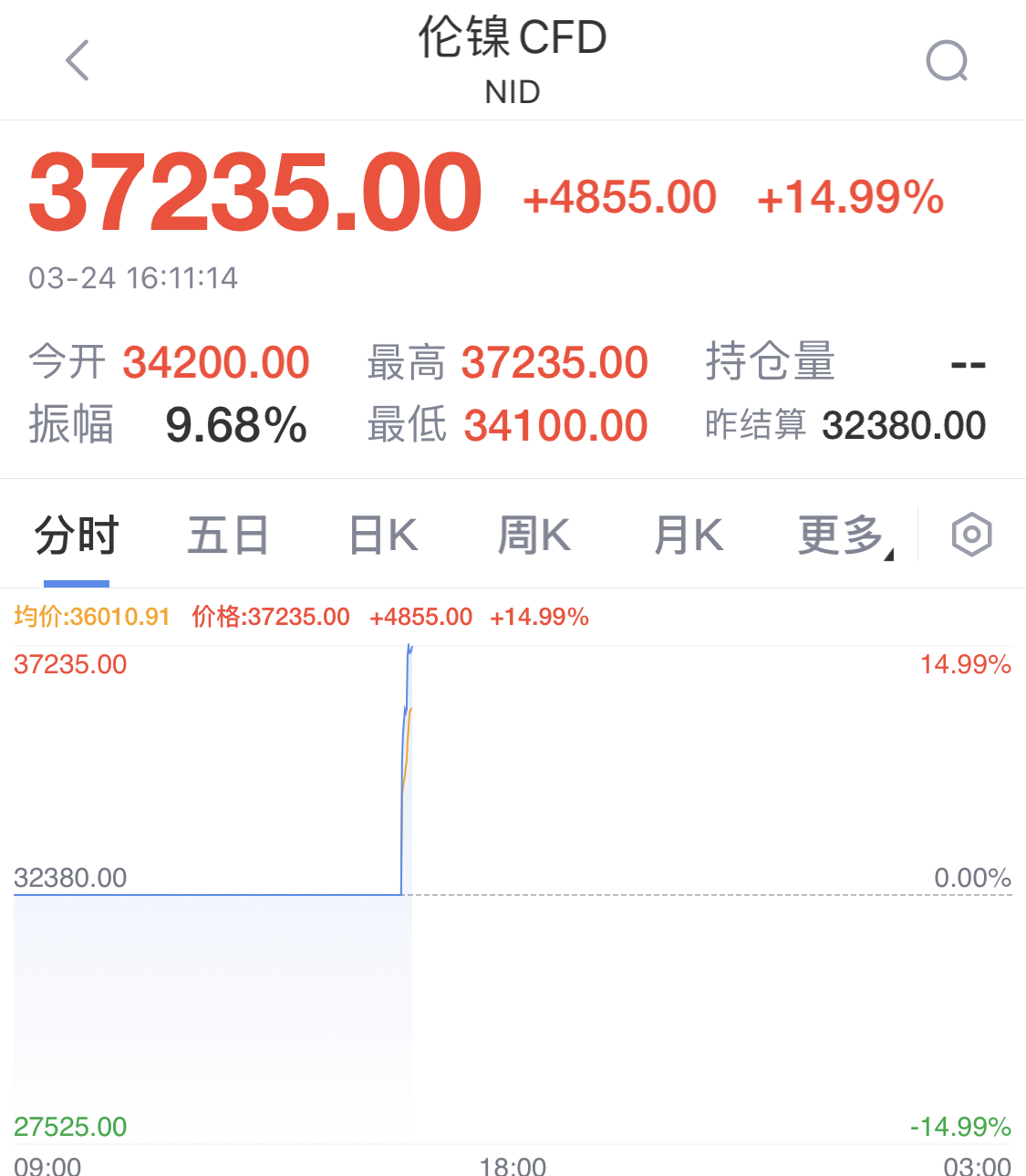Go back using the top-left arrow
This screenshot has width=1026, height=1176.
coord(78,61)
